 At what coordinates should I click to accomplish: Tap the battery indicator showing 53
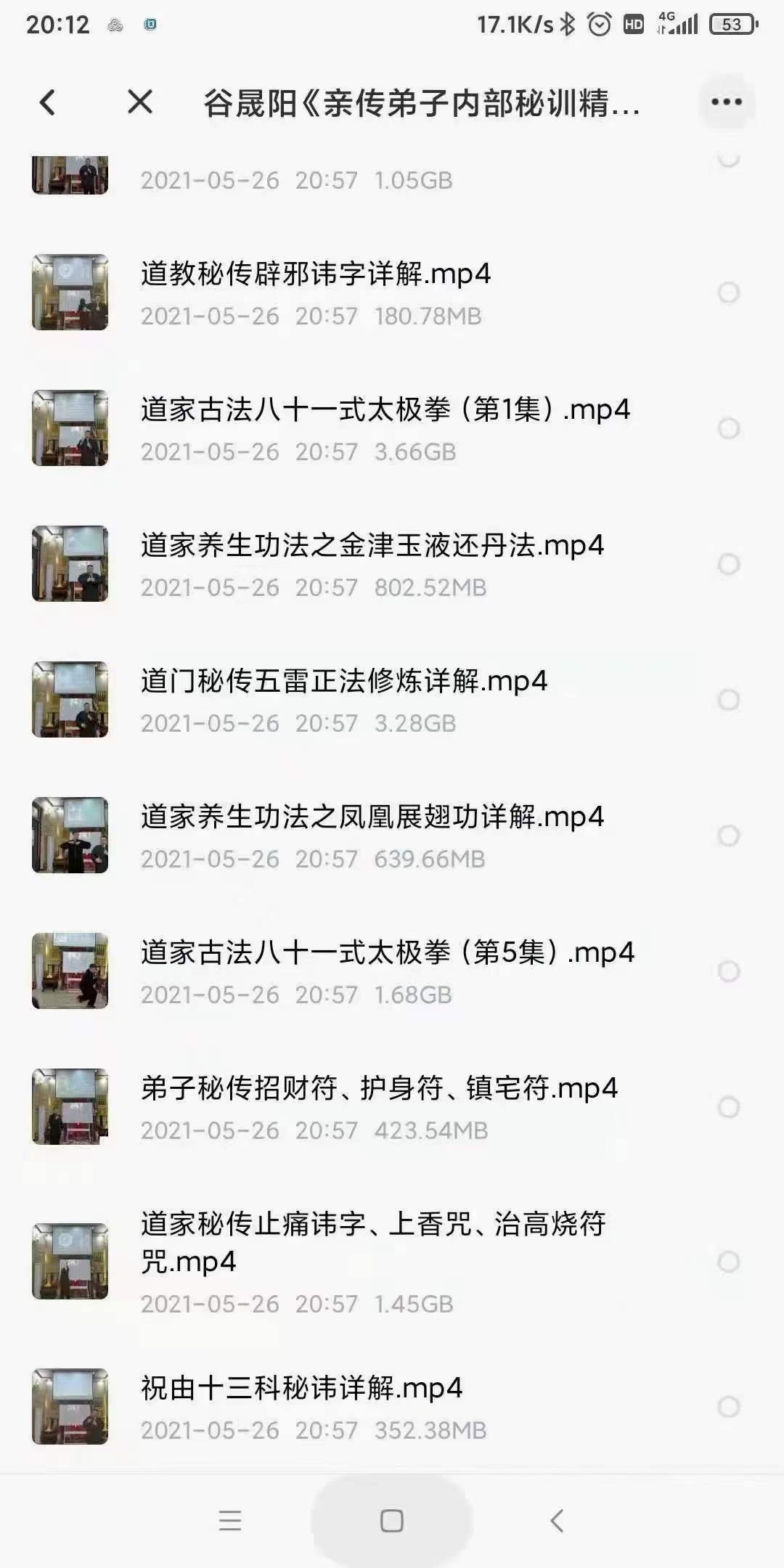733,24
